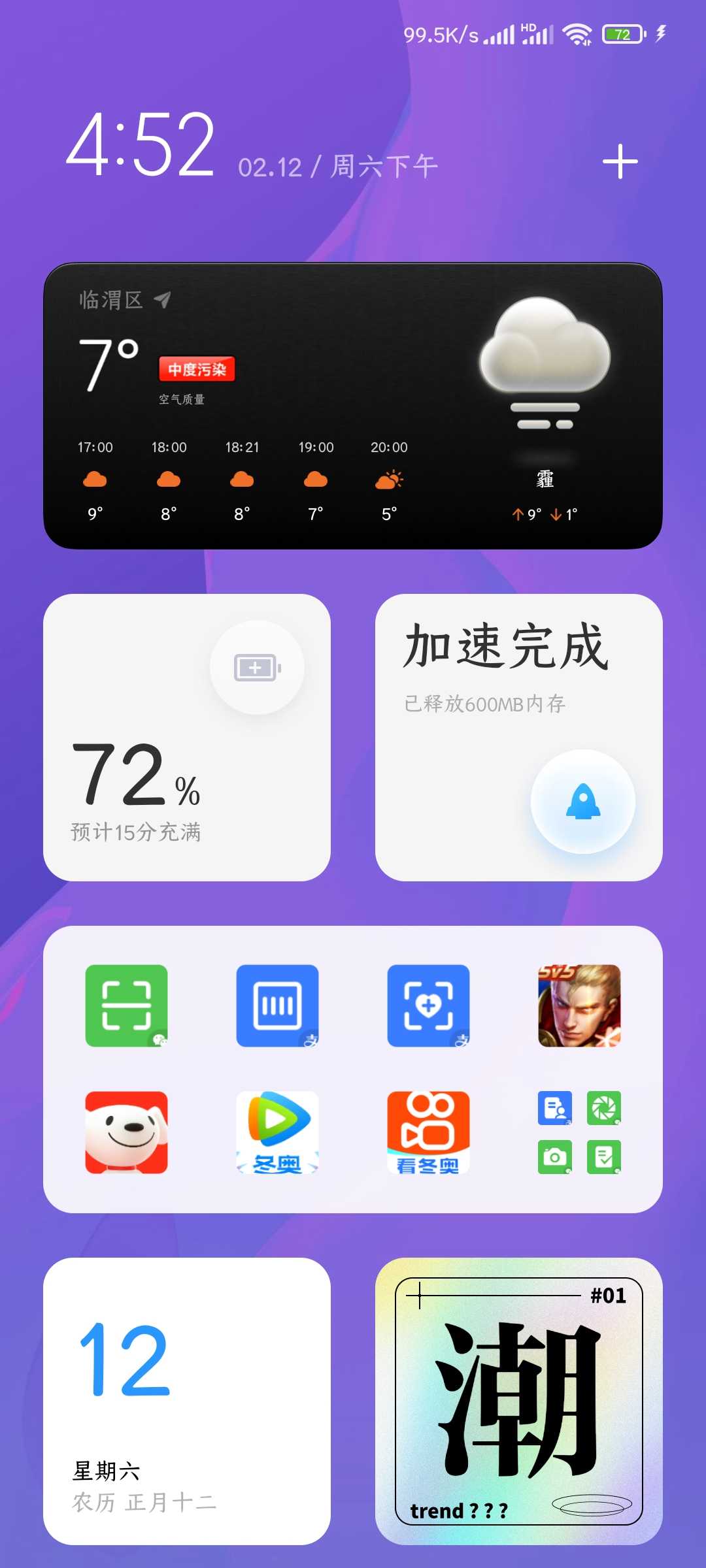Viewport: 706px width, 1568px height.
Task: Open the 潮 trend #01 widget
Action: point(519,1401)
